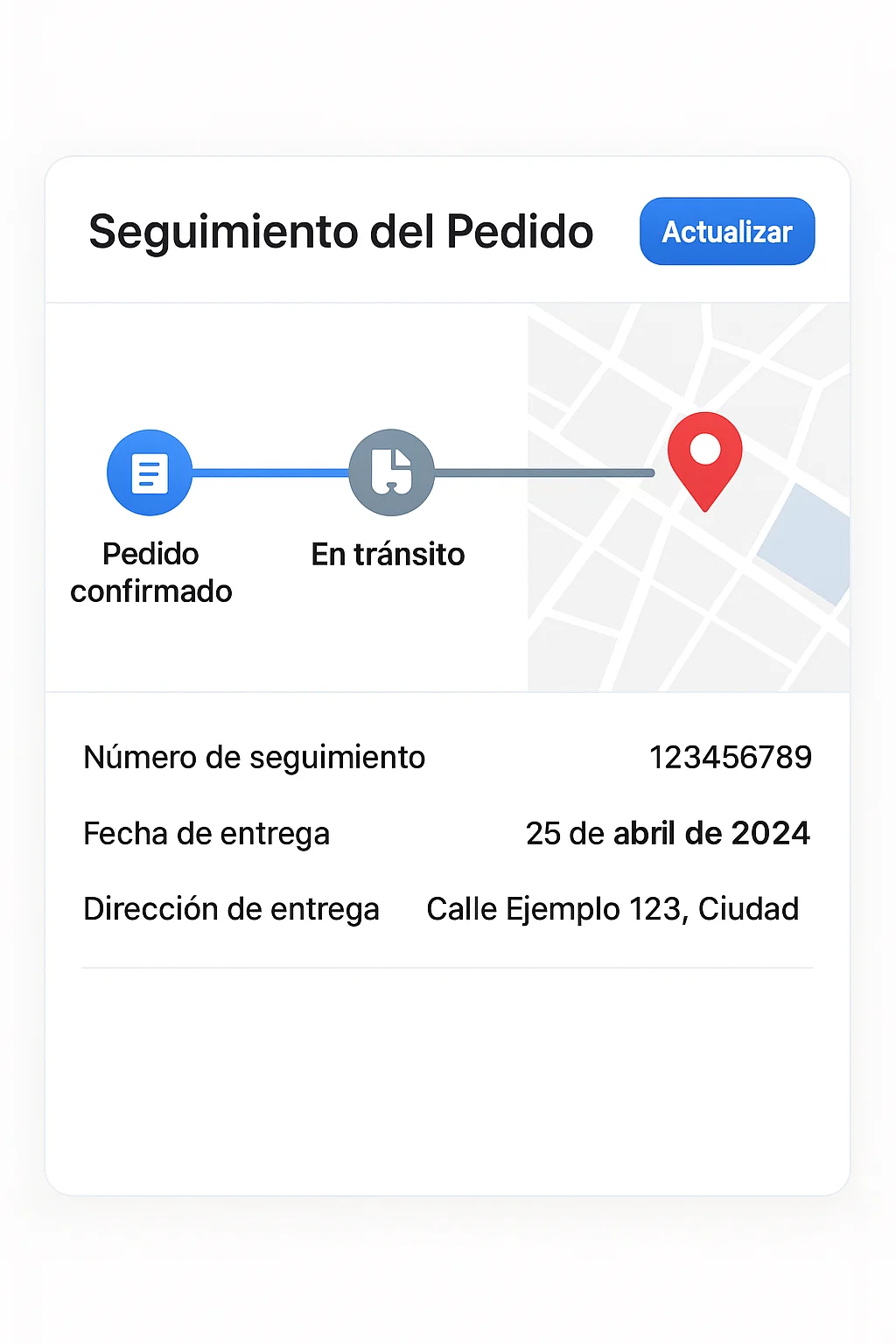Viewport: 896px width, 1344px height.
Task: Select the address Calle Ejemplo 123, Ciudad
Action: coord(612,908)
